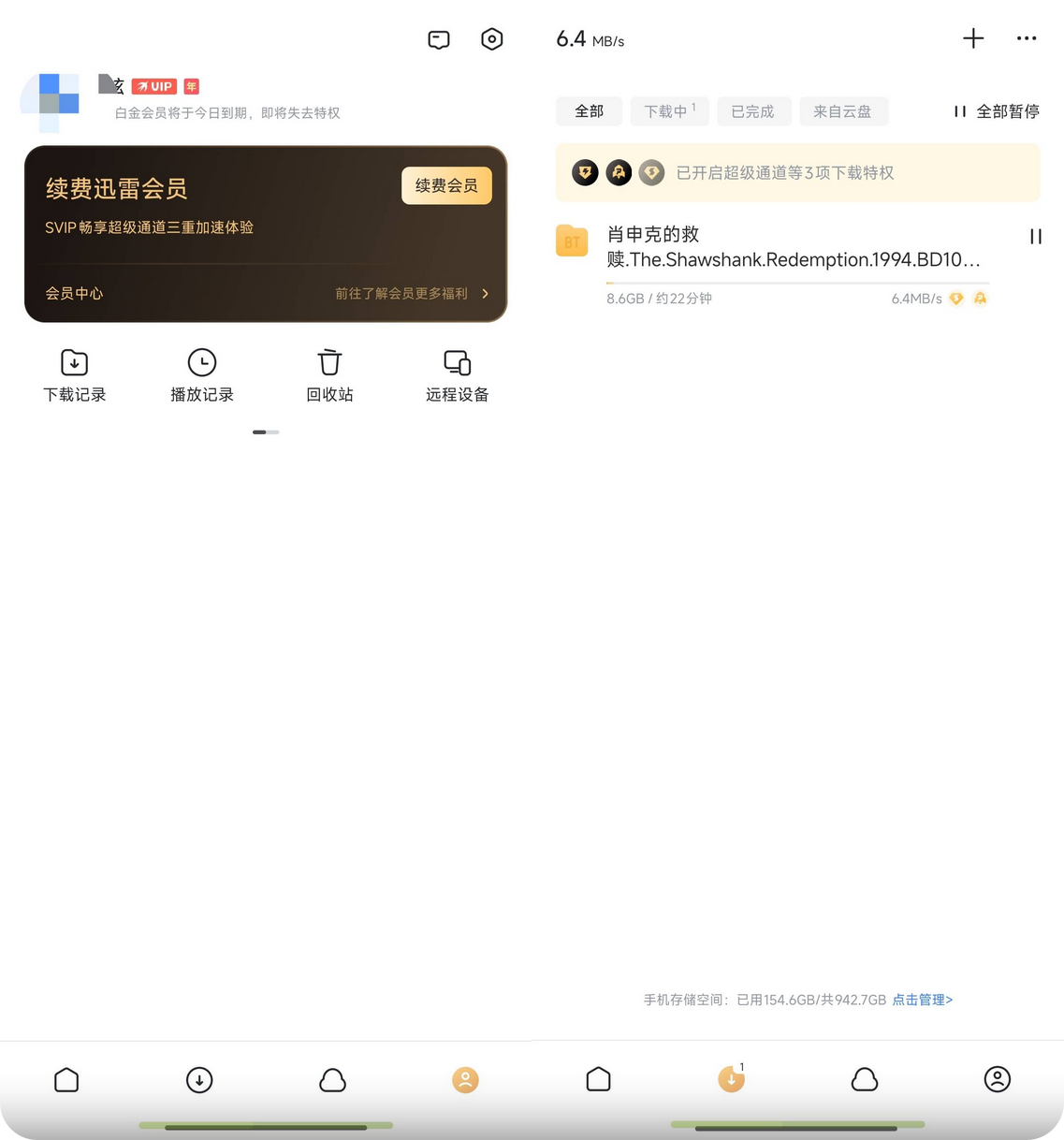
Task: Tap the 续费会员 button
Action: [x=446, y=185]
